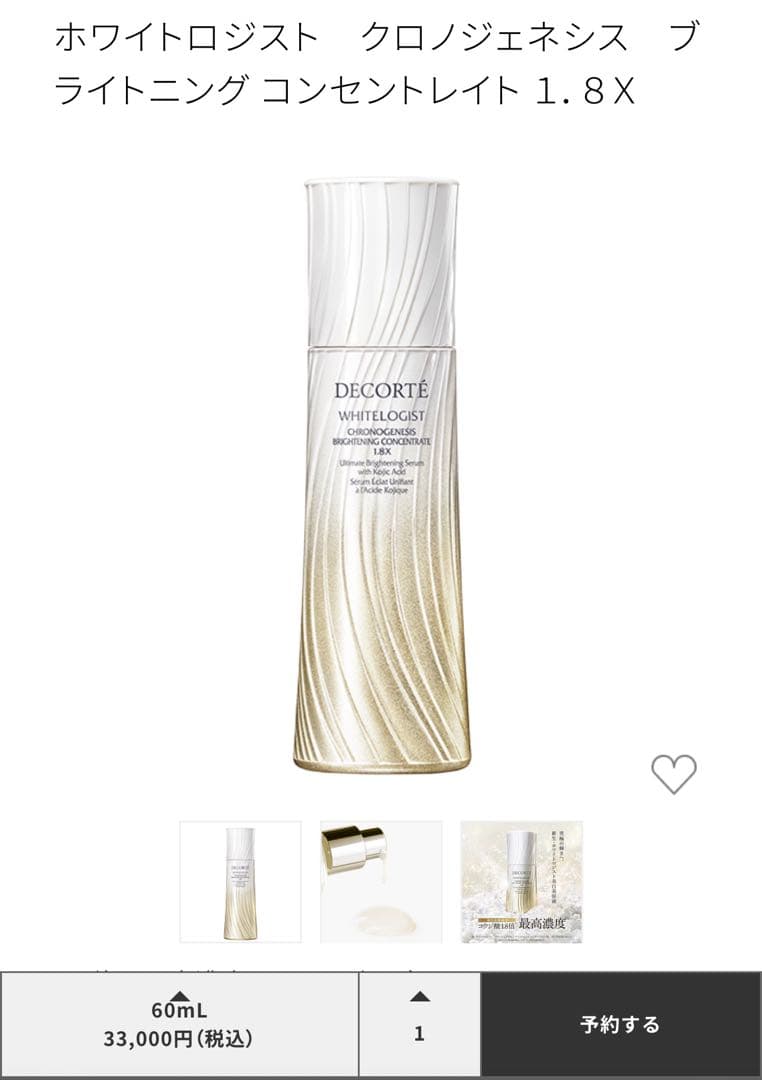Open the quantity selector showing 1
Screen dimensions: 762x1080
(419, 1024)
